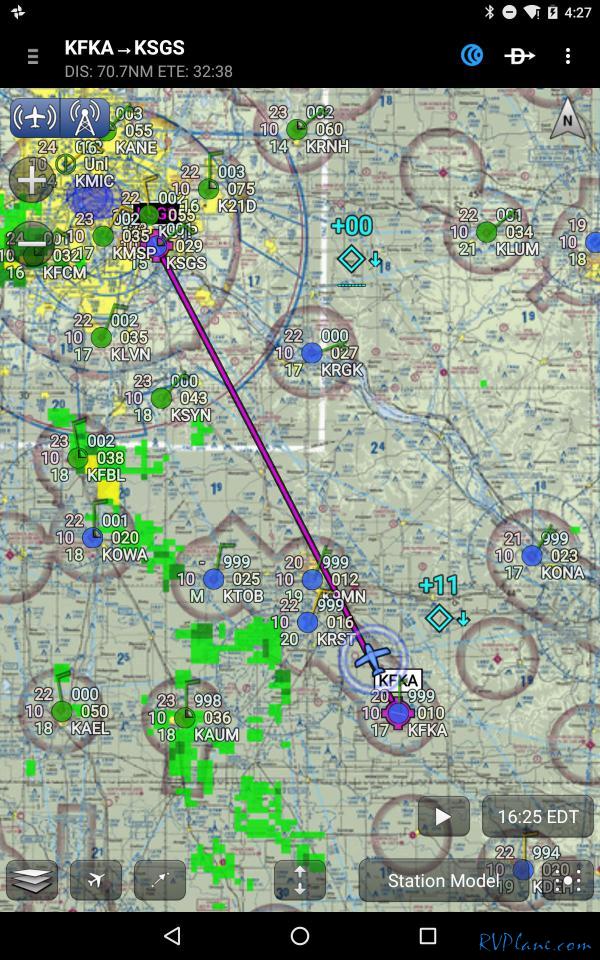Go back using the system back button
The image size is (600, 960).
[172, 936]
